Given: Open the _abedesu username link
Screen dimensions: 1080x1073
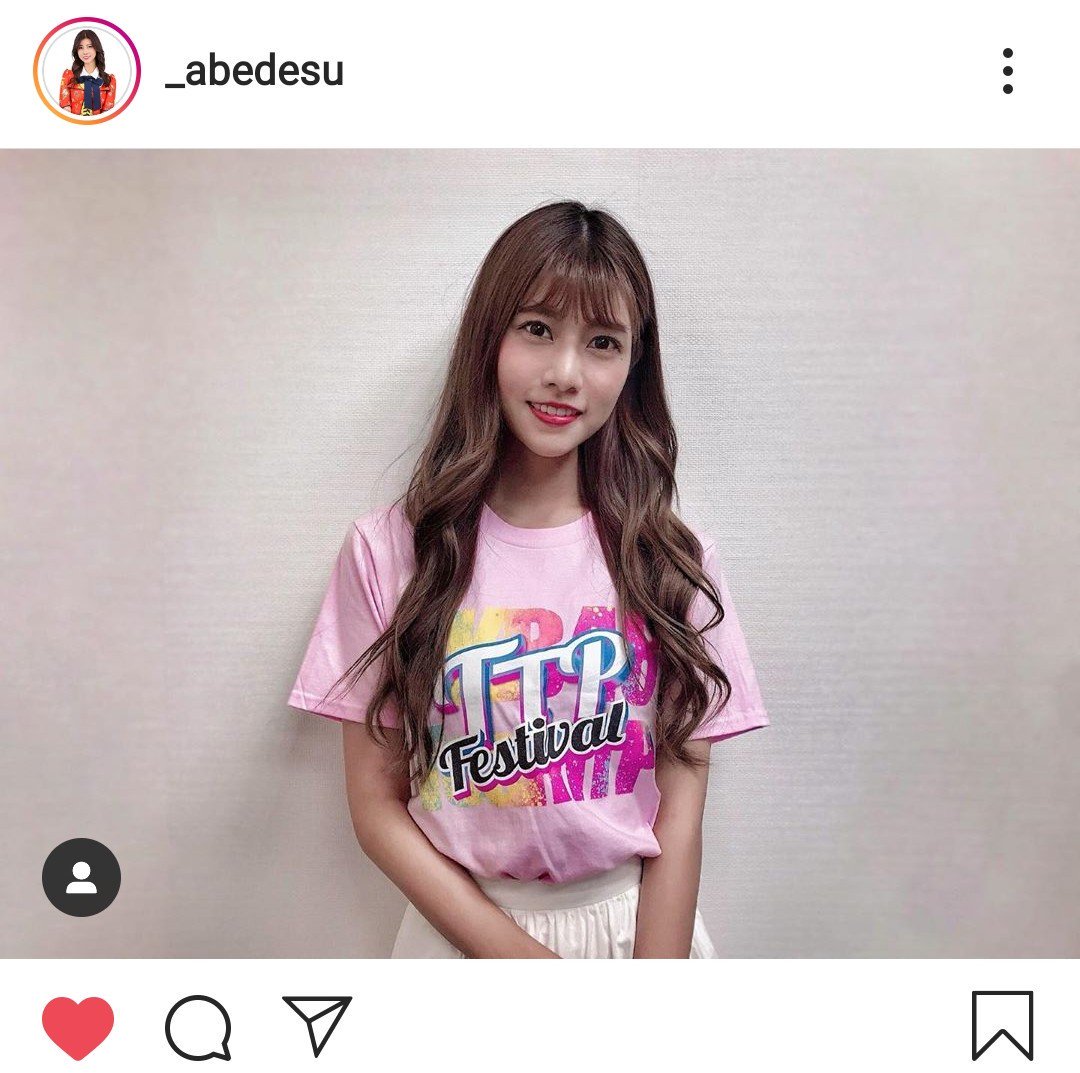Looking at the screenshot, I should click(254, 71).
